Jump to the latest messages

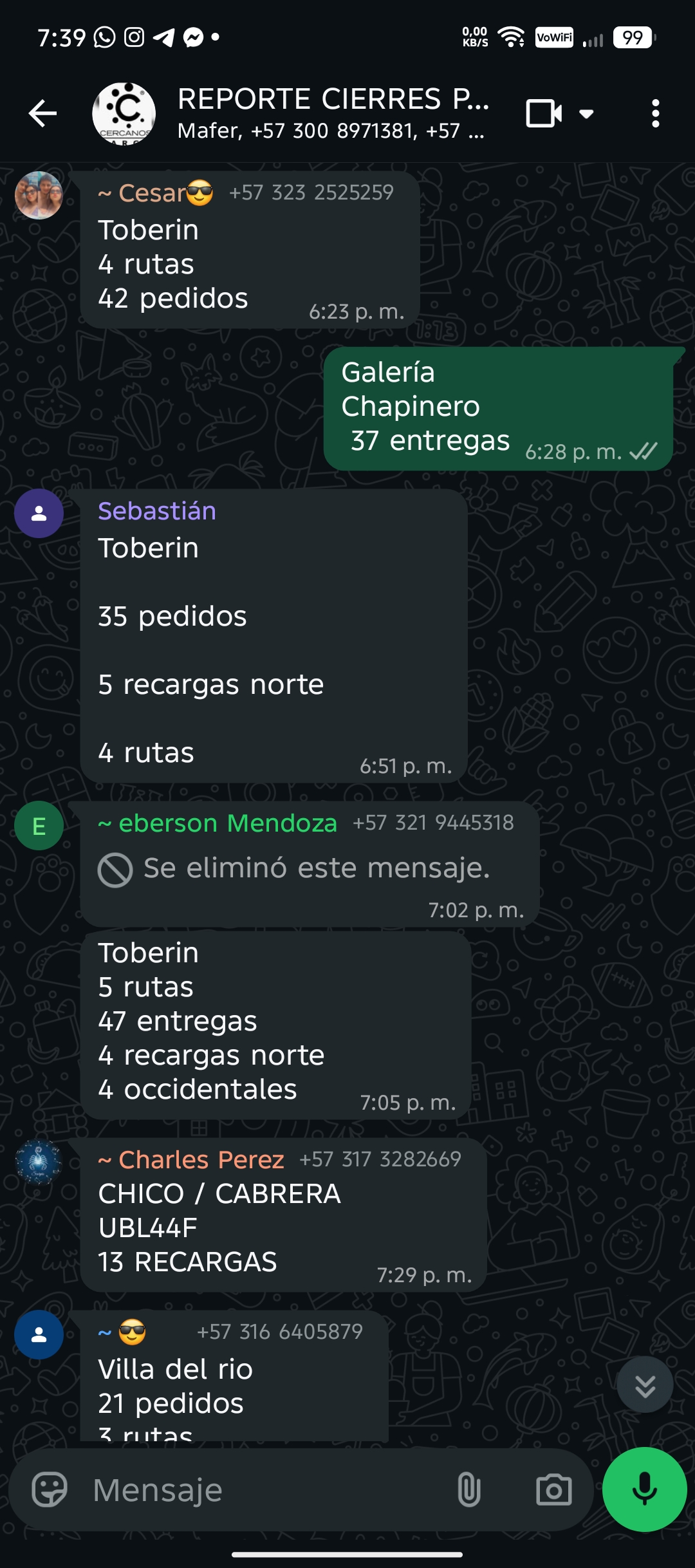point(645,1385)
